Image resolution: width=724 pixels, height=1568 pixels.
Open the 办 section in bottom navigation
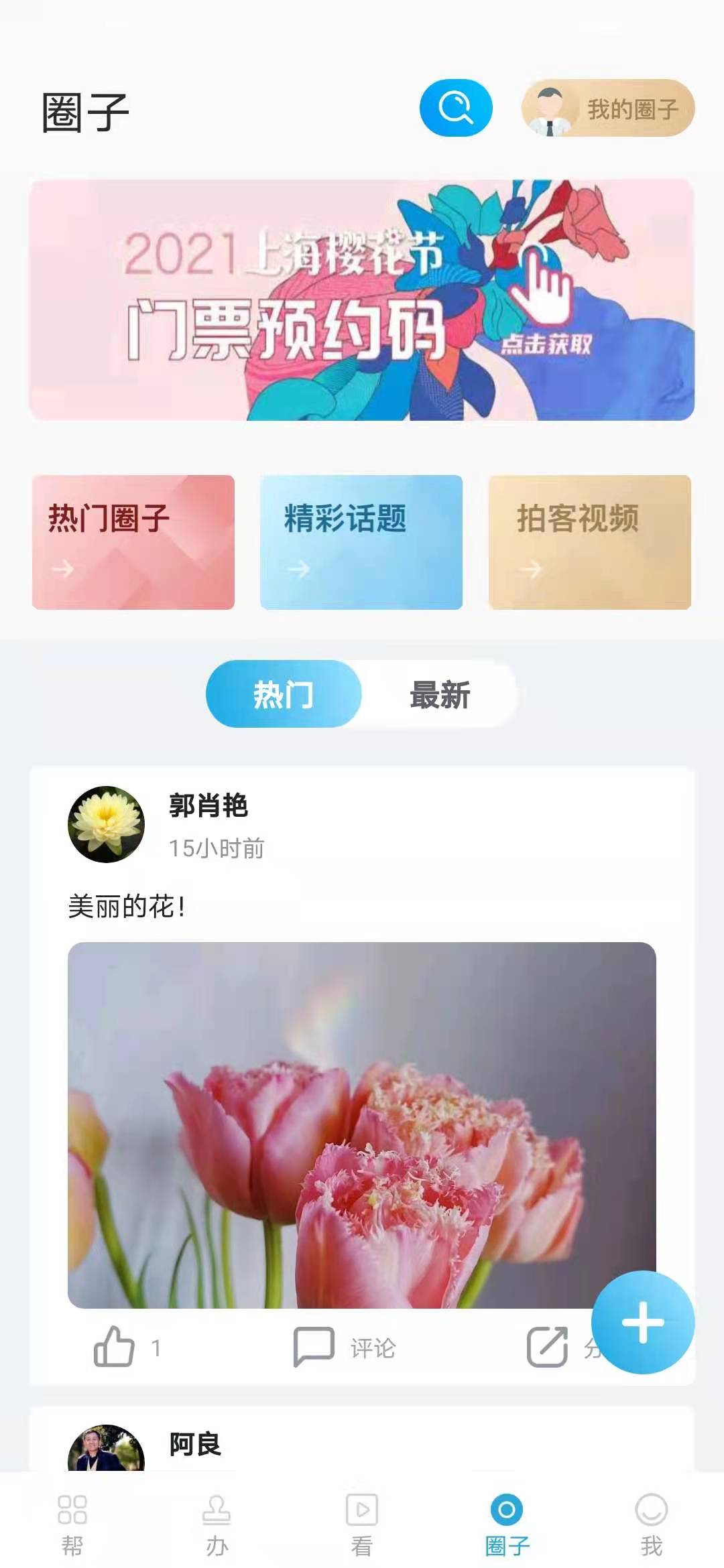217,1521
